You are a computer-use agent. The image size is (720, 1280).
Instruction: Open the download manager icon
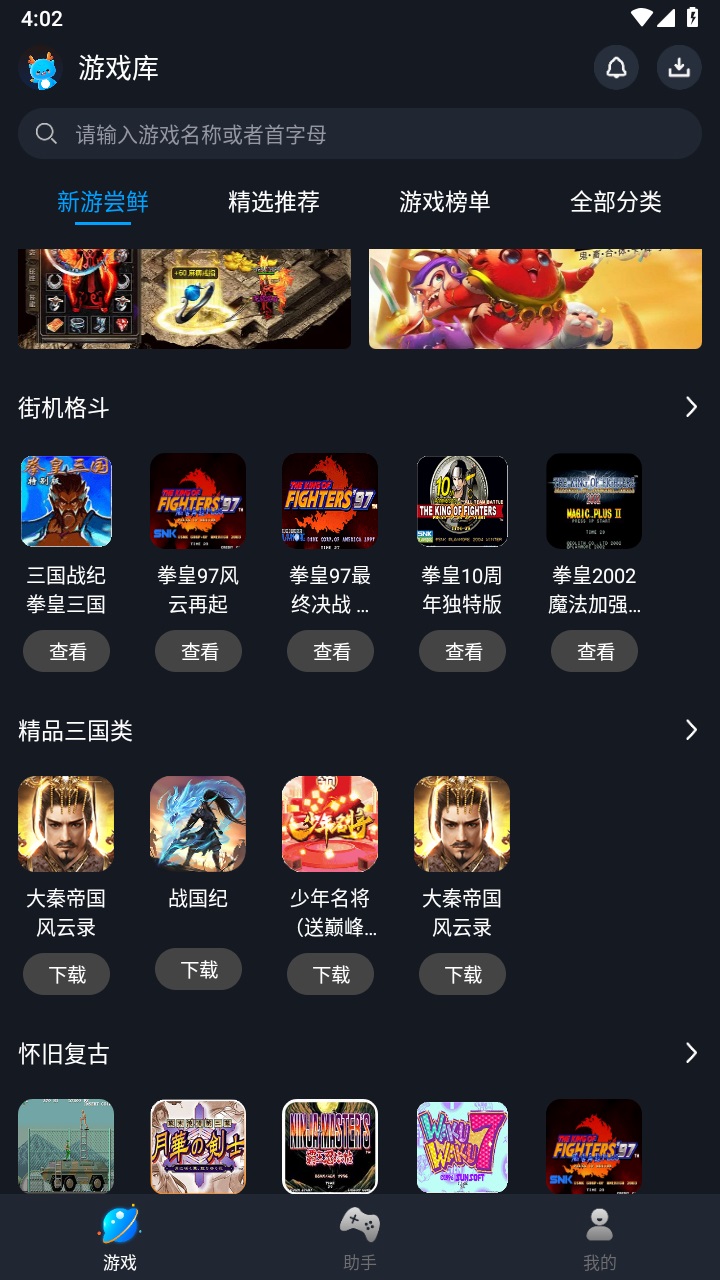[x=679, y=67]
